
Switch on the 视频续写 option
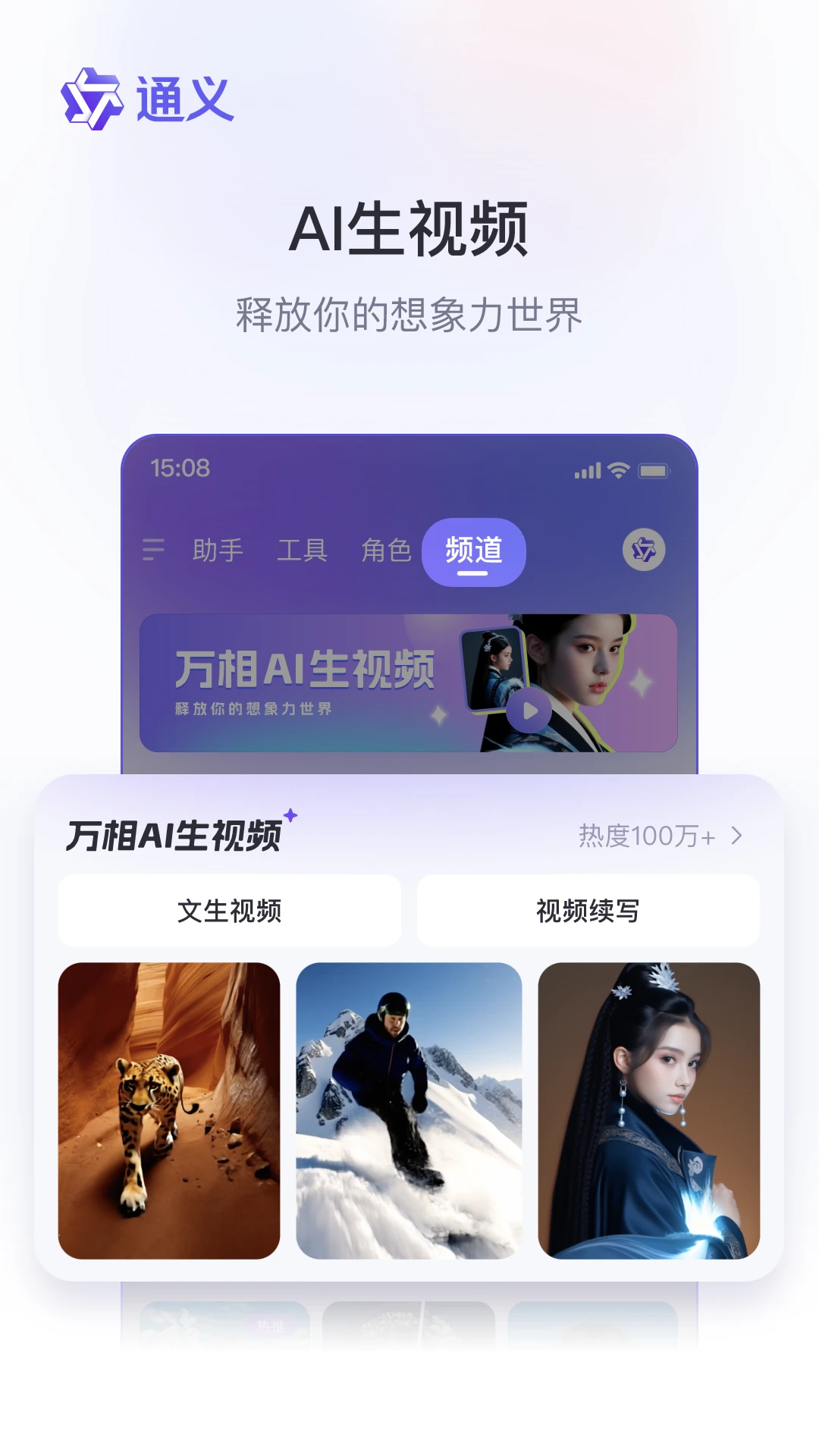coord(589,910)
